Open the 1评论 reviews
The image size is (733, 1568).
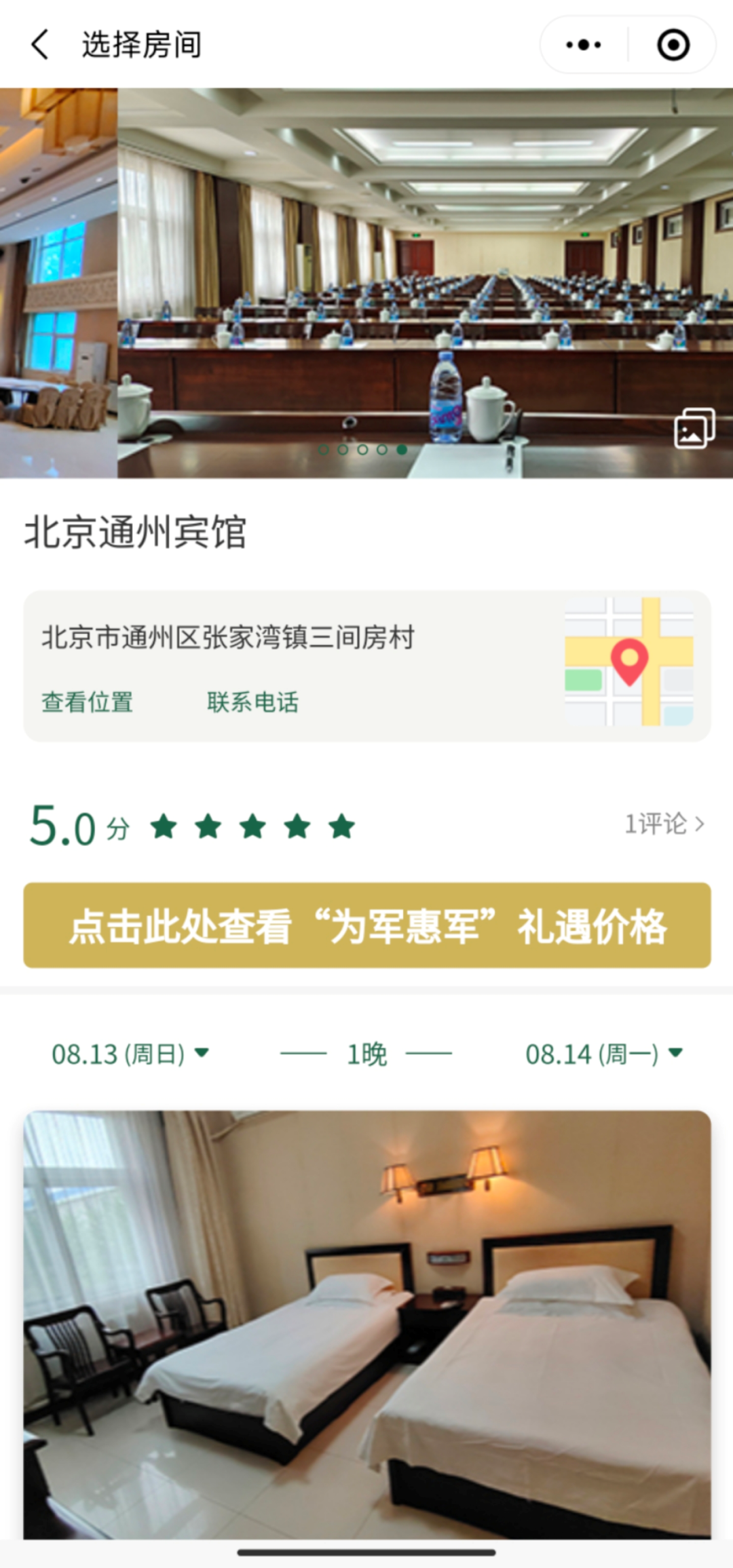coord(664,824)
